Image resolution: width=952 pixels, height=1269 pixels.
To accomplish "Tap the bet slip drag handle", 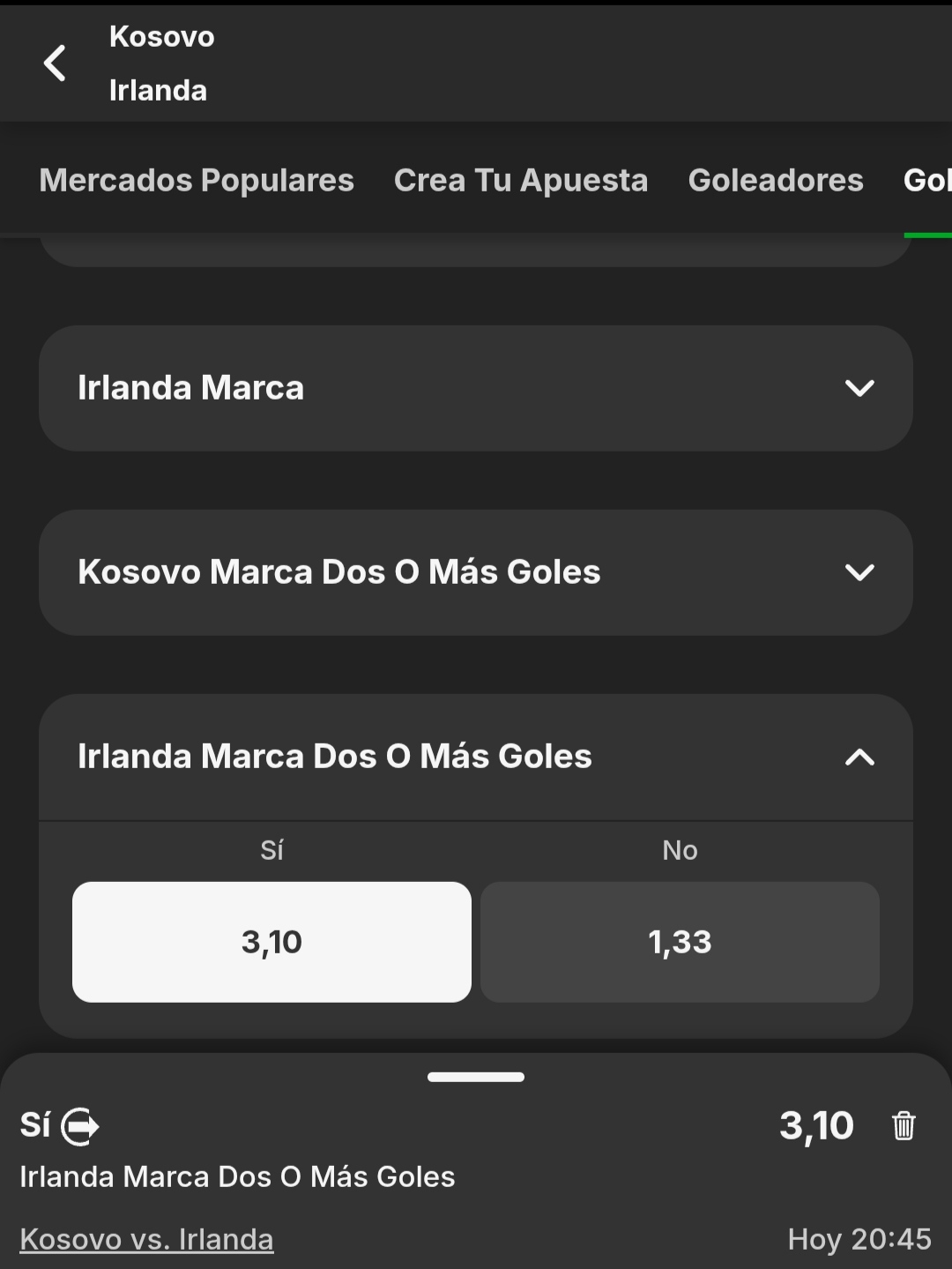I will click(476, 1077).
